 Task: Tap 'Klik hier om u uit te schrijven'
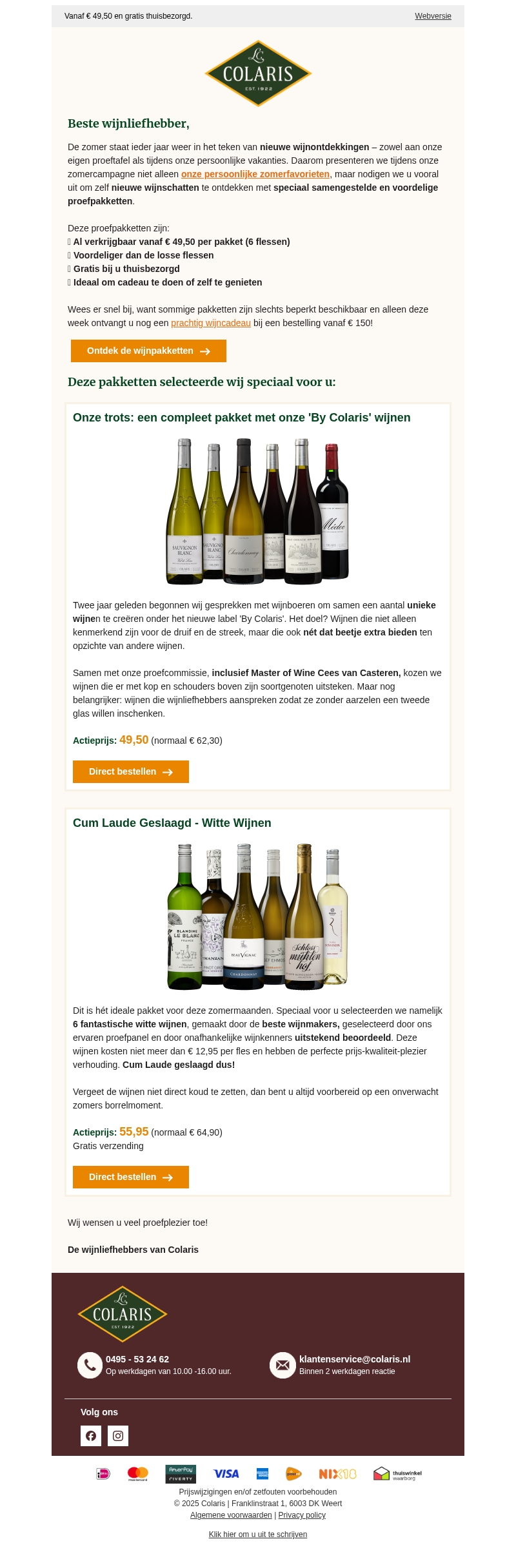click(258, 1534)
